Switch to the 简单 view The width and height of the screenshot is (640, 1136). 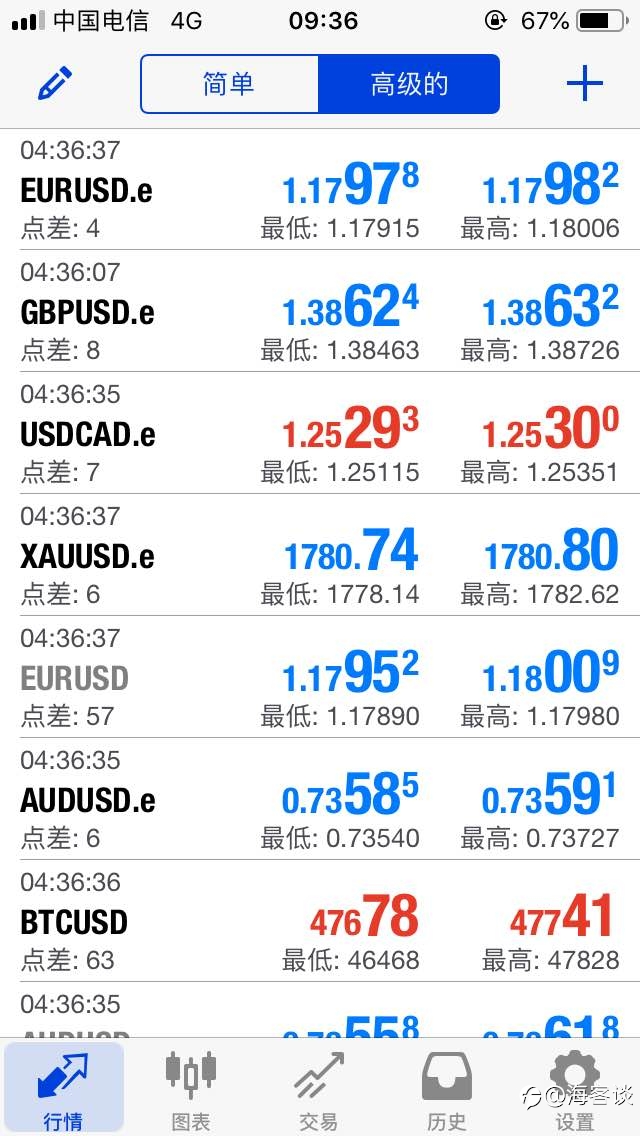pyautogui.click(x=229, y=84)
